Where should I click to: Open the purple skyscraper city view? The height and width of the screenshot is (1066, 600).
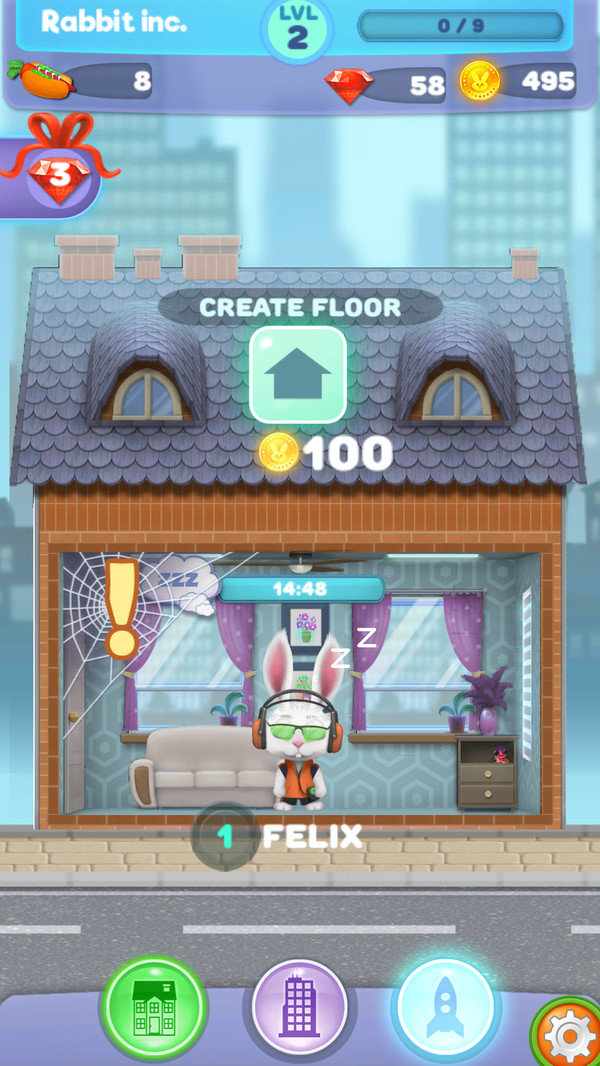point(299,1009)
